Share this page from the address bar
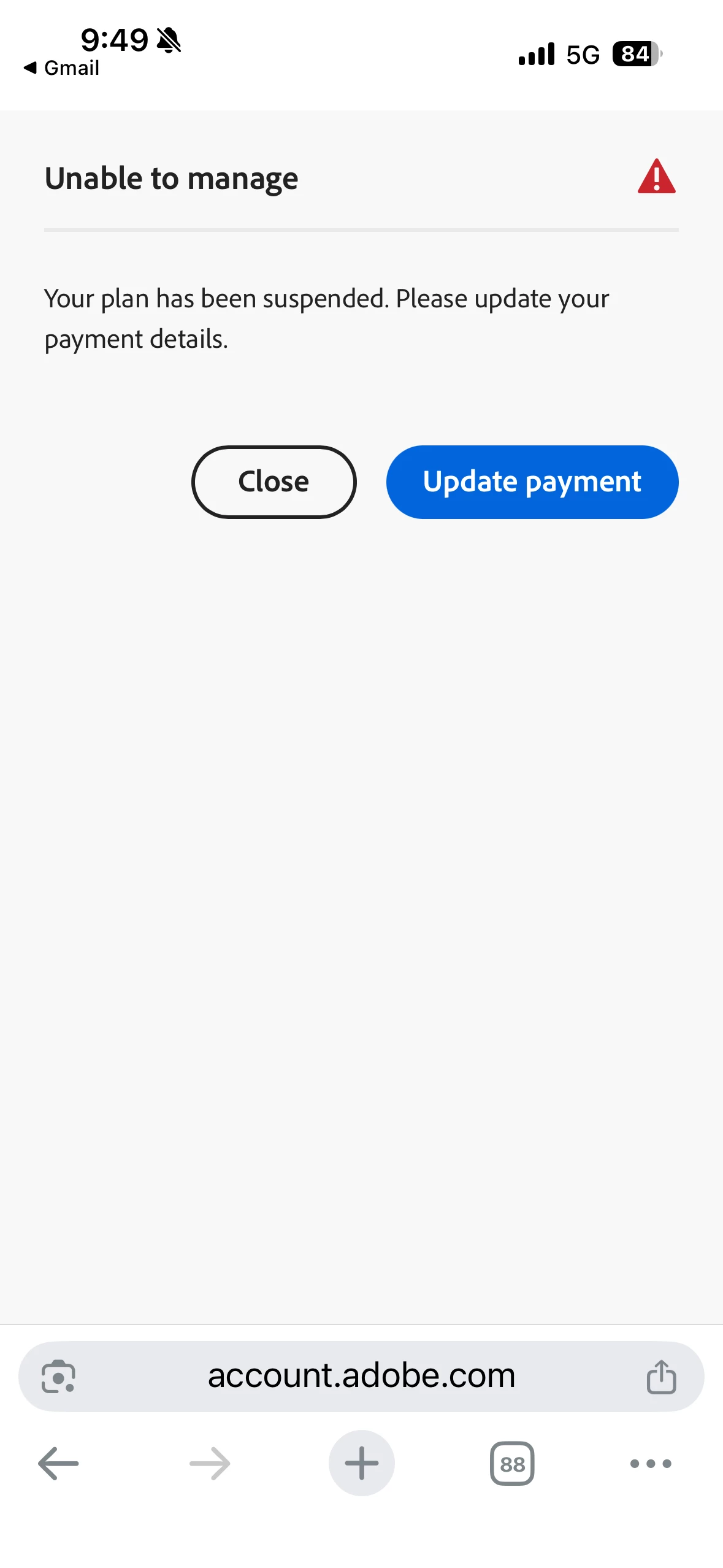The width and height of the screenshot is (723, 1568). (x=661, y=1377)
